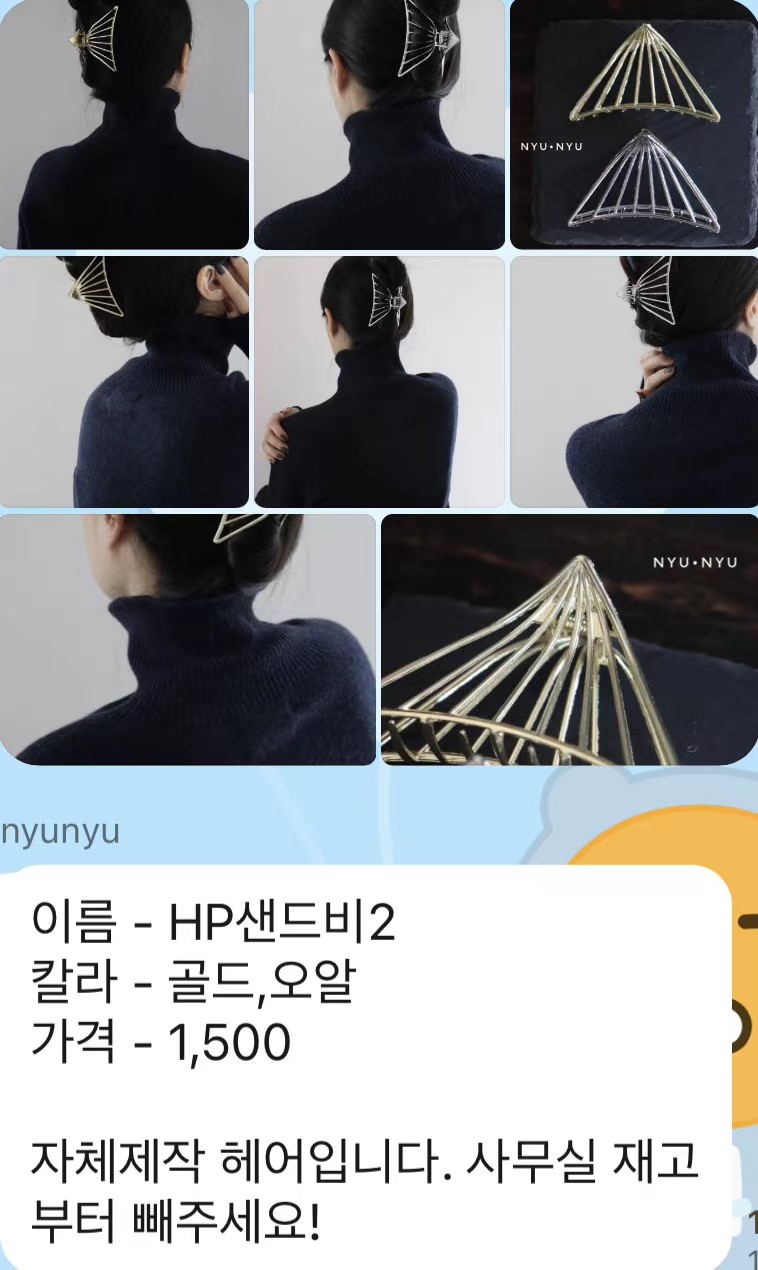The height and width of the screenshot is (1270, 758).
Task: Open the photo with the hand raised to the ear
Action: point(124,382)
